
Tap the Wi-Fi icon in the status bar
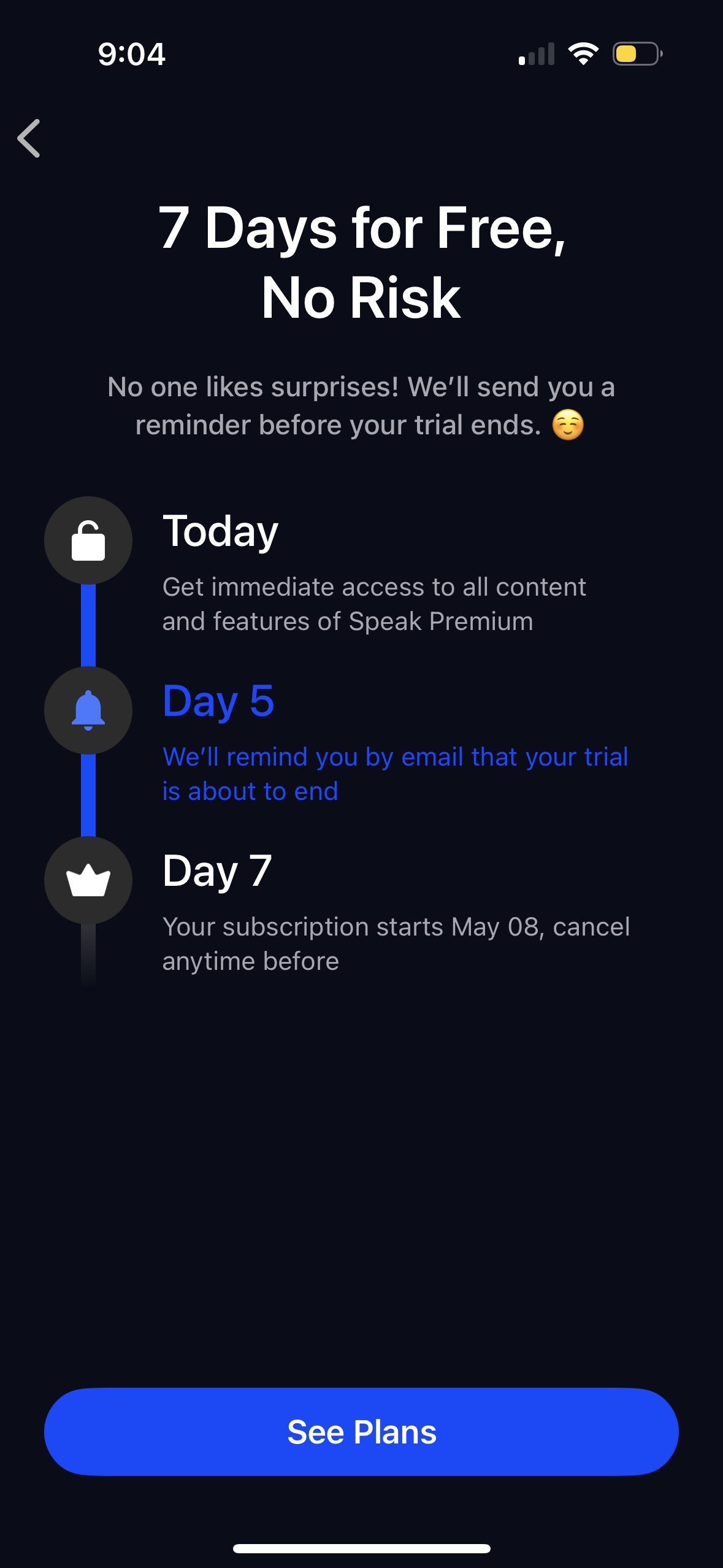(583, 55)
